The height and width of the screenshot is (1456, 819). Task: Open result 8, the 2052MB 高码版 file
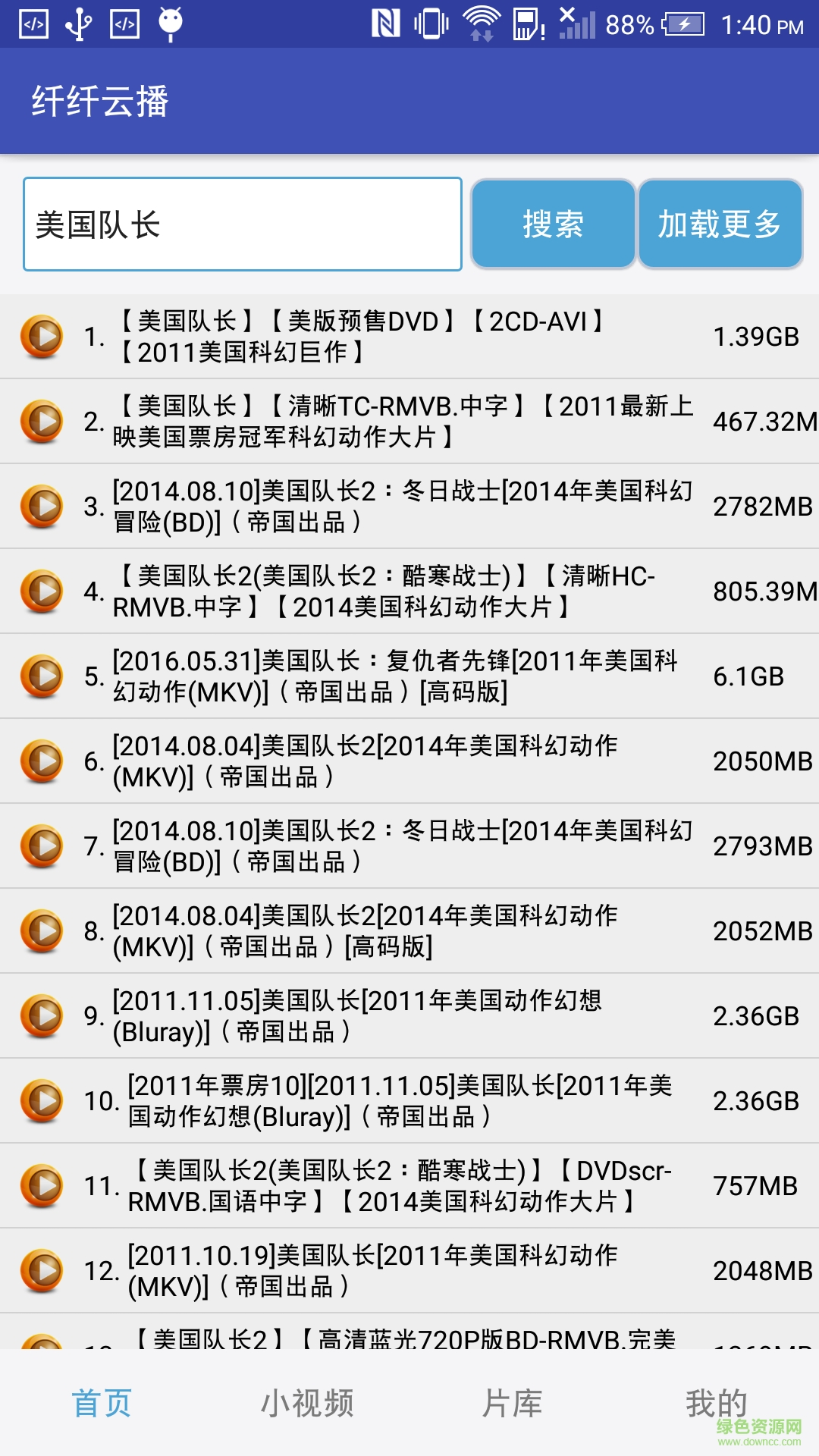(402, 931)
